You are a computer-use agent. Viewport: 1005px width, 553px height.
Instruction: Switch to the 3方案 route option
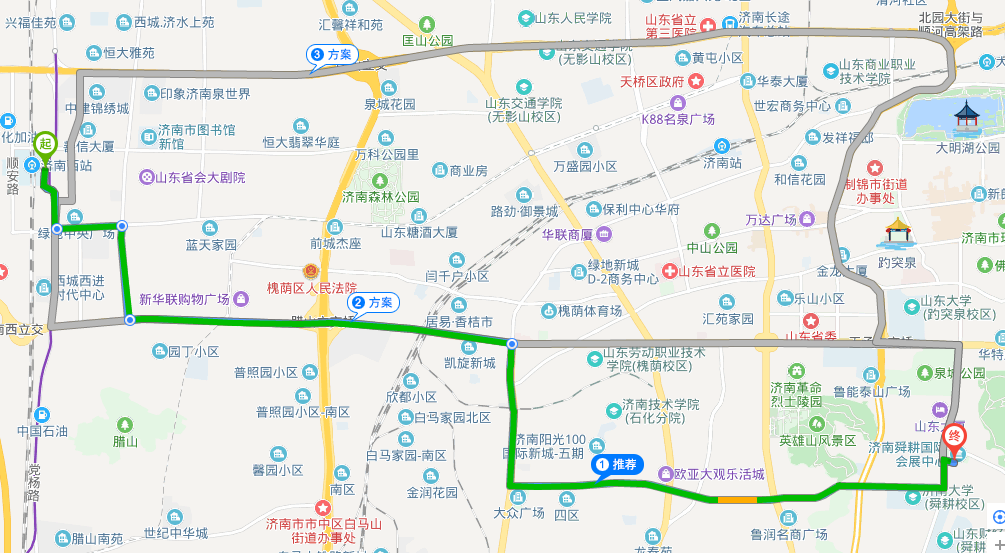coord(332,55)
